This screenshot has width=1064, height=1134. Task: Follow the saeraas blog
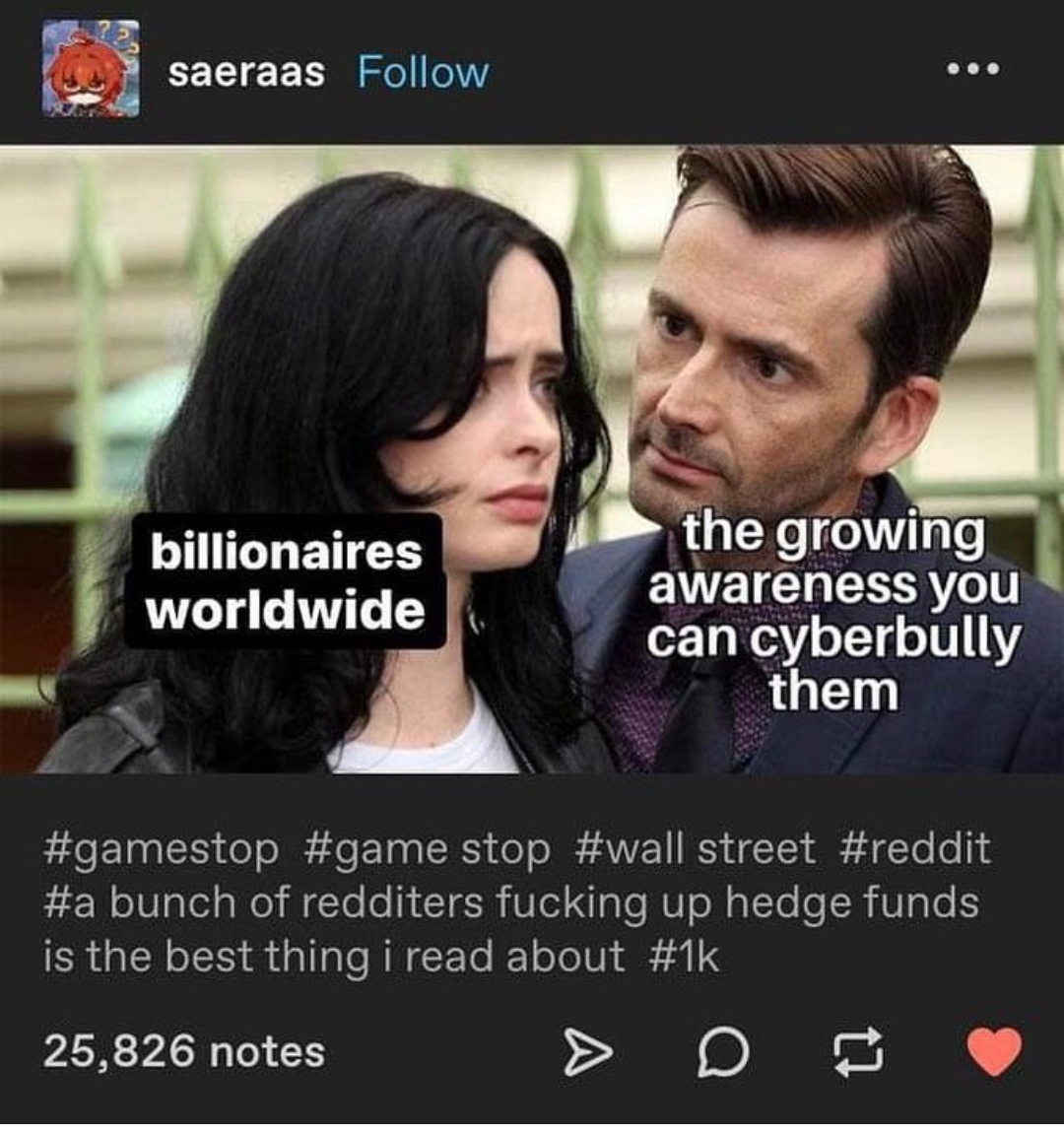coord(423,72)
